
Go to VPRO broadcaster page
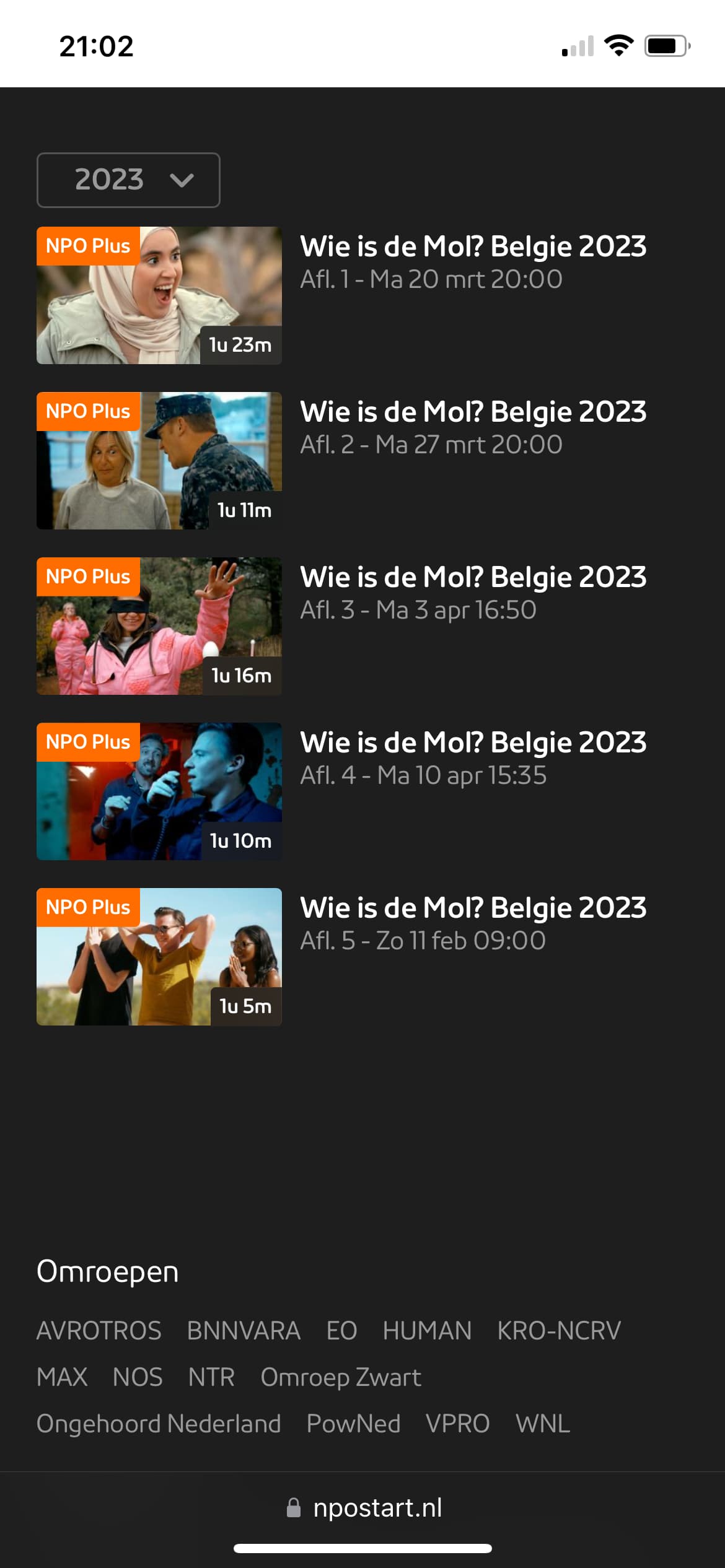point(458,1423)
